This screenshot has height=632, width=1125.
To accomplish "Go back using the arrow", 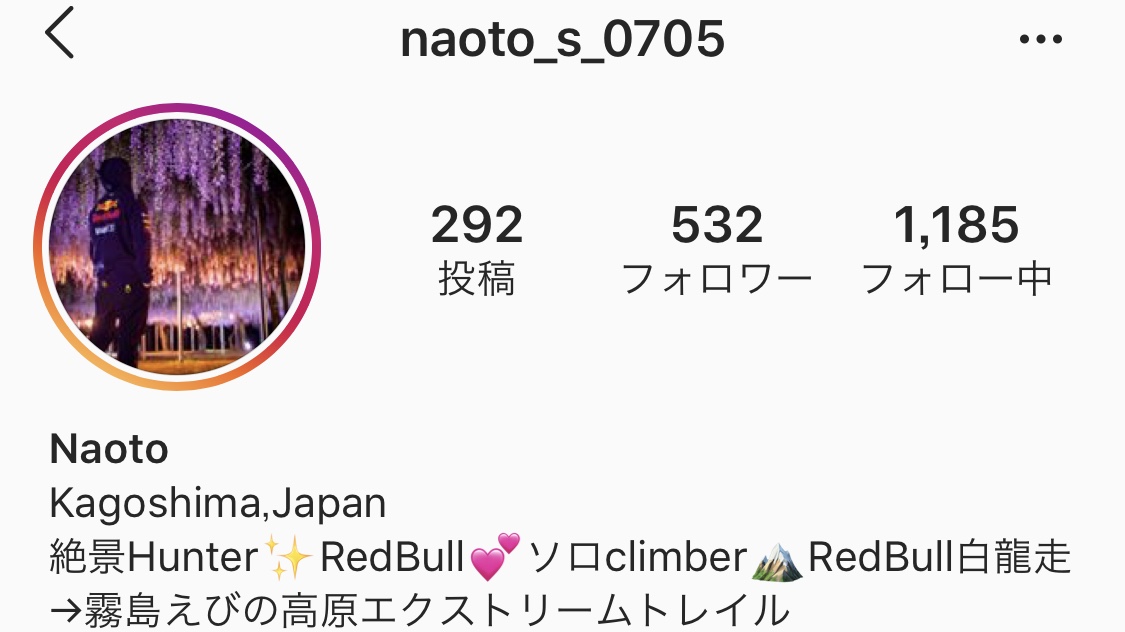I will (x=60, y=36).
